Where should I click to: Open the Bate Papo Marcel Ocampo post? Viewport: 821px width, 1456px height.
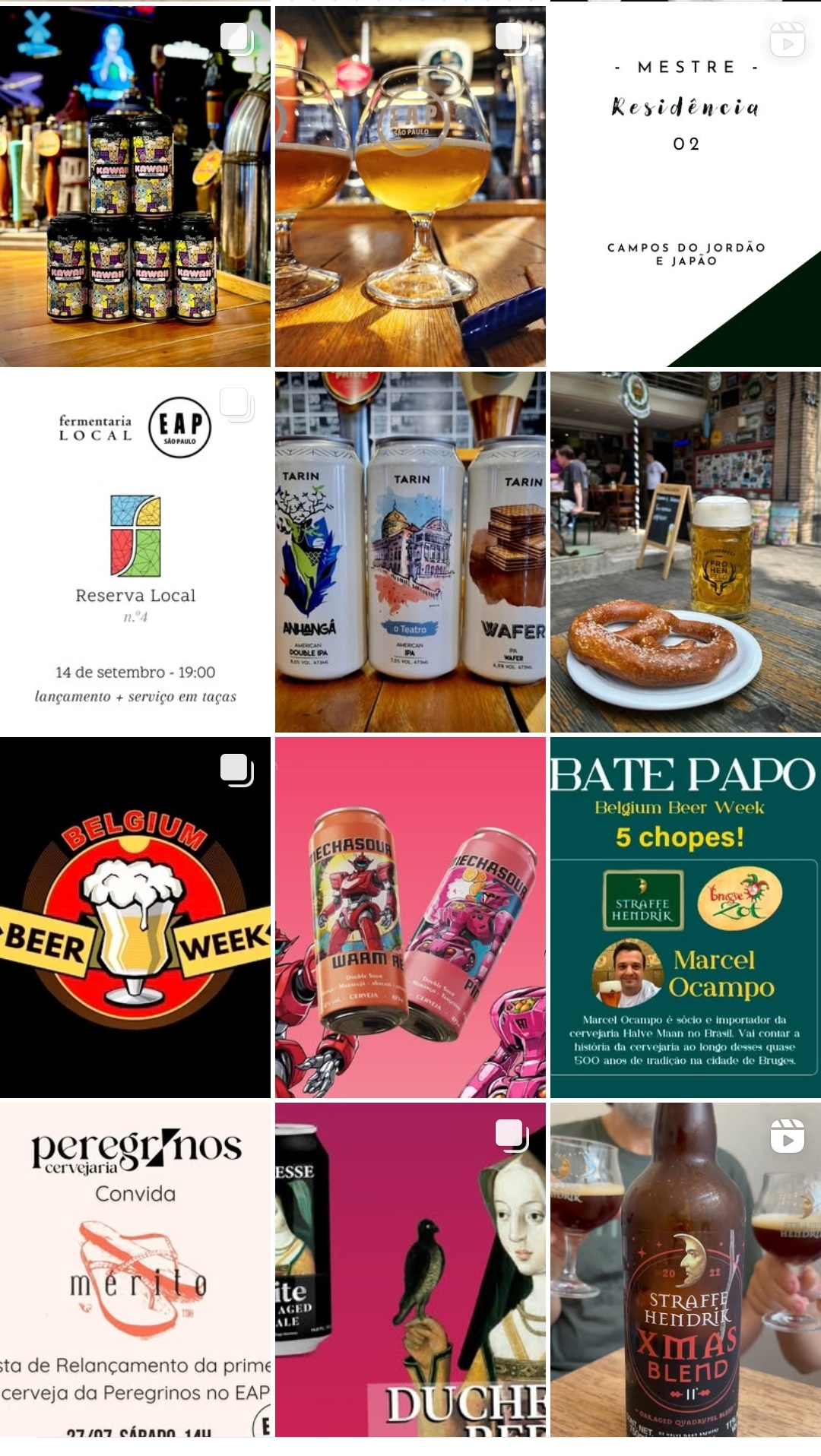coord(686,917)
